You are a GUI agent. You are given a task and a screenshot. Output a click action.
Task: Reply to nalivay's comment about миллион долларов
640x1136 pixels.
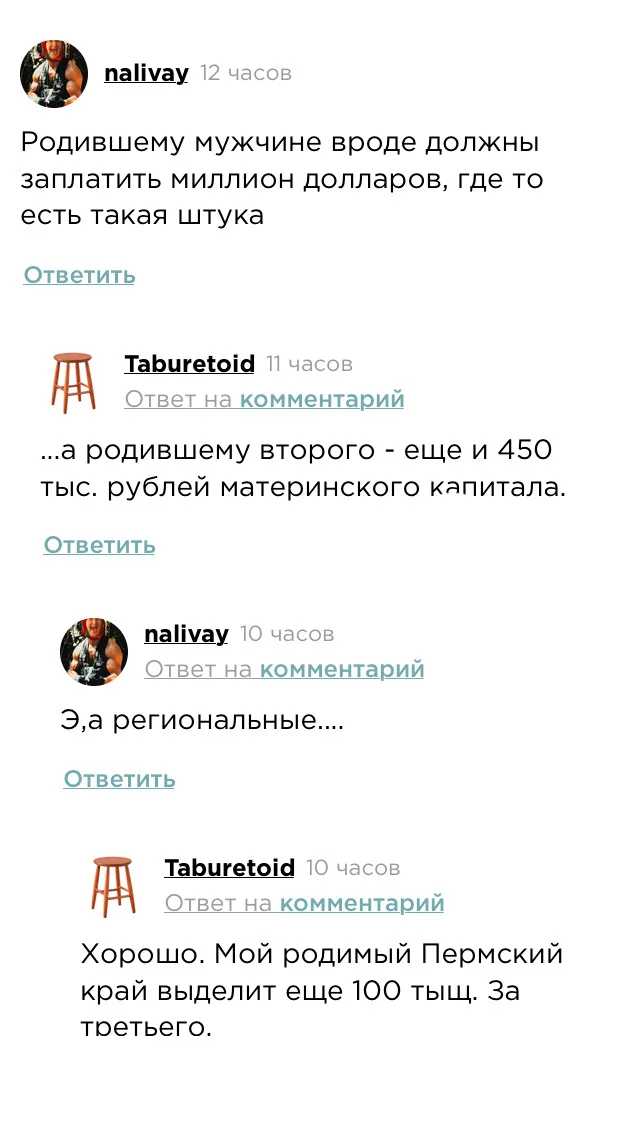(x=79, y=275)
